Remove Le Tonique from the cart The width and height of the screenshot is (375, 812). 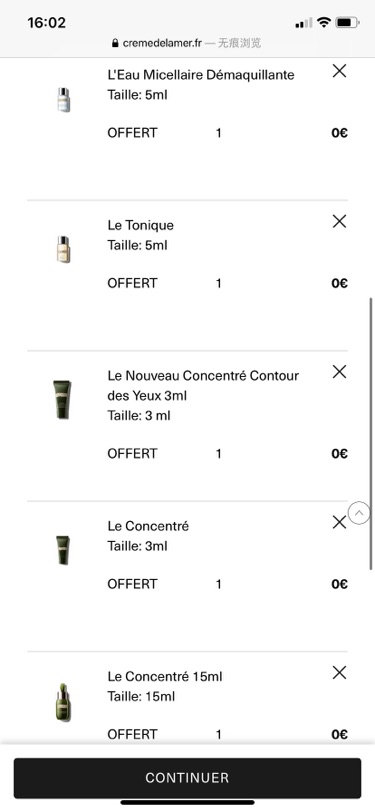(x=339, y=222)
